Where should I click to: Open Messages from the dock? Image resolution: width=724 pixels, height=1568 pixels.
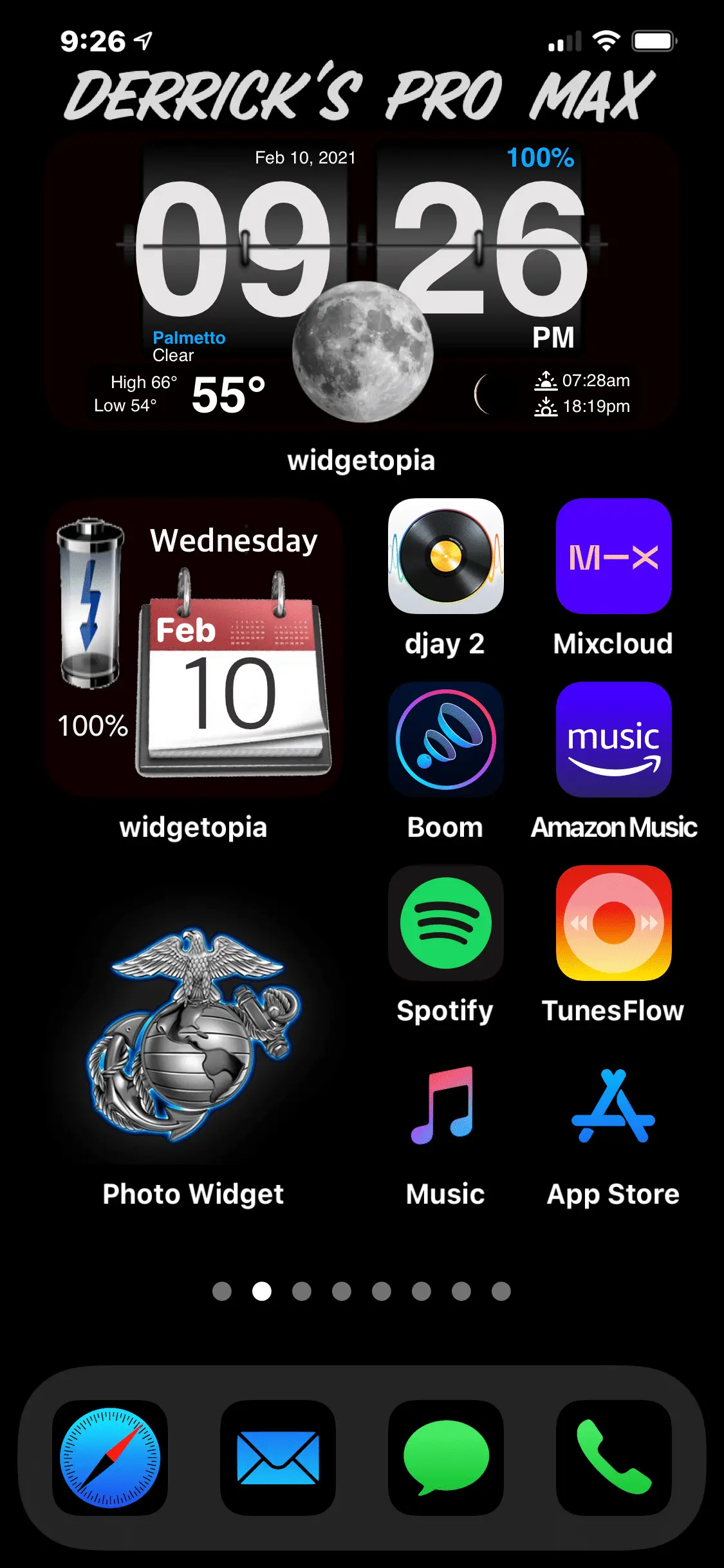tap(445, 1457)
